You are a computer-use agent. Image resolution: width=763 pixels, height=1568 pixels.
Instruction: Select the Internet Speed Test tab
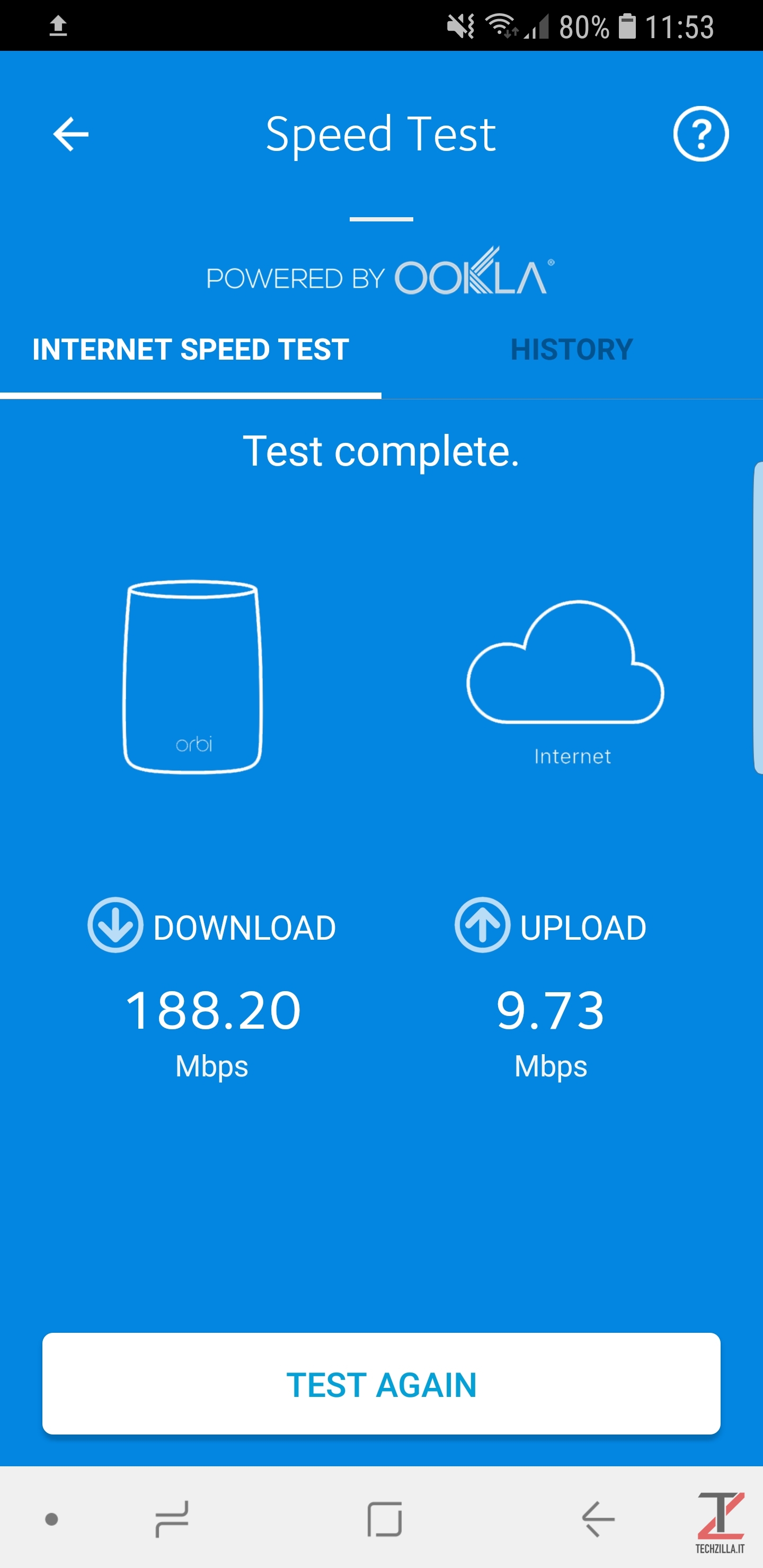point(191,350)
